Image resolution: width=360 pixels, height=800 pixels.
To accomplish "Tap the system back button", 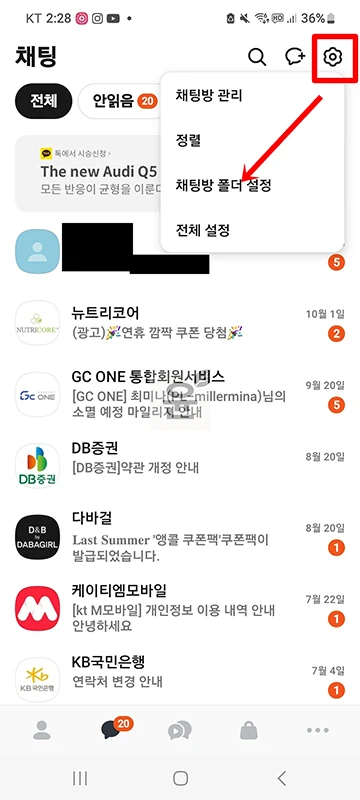I will (281, 778).
